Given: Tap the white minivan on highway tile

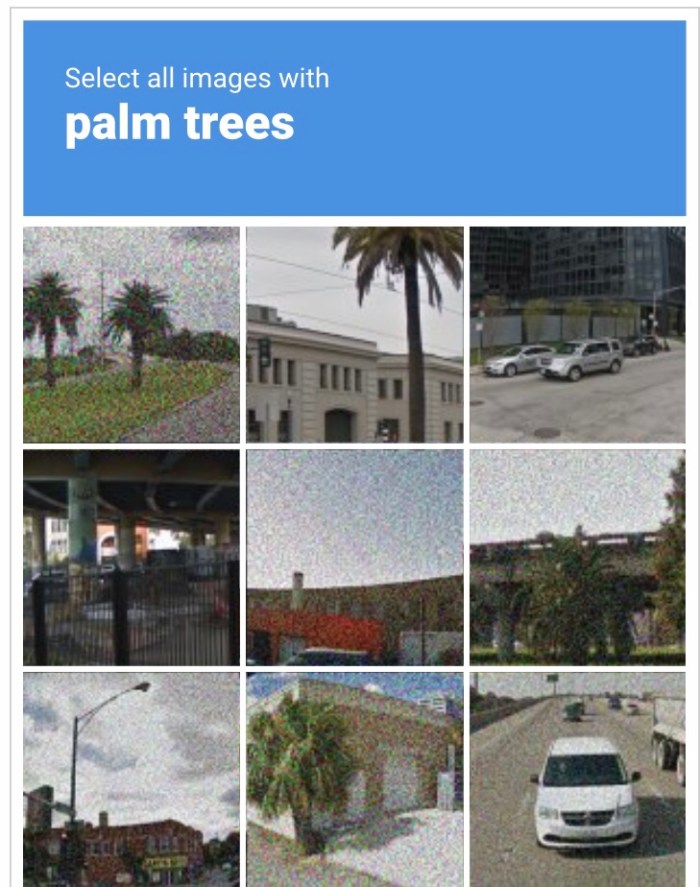Looking at the screenshot, I should pos(577,778).
